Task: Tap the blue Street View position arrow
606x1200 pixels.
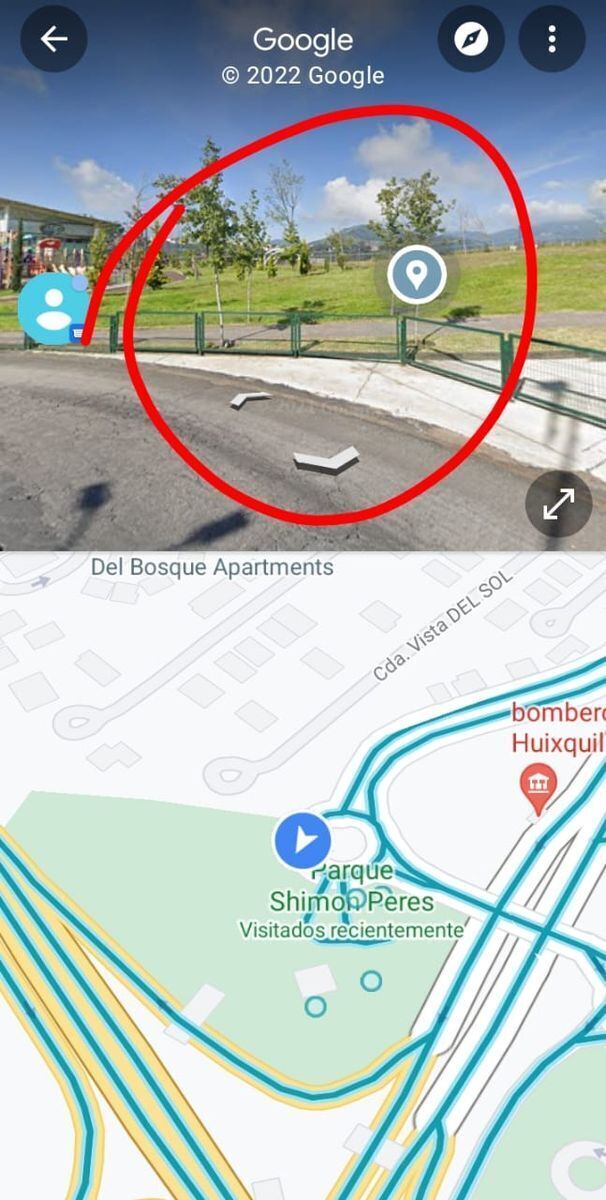Action: coord(303,840)
